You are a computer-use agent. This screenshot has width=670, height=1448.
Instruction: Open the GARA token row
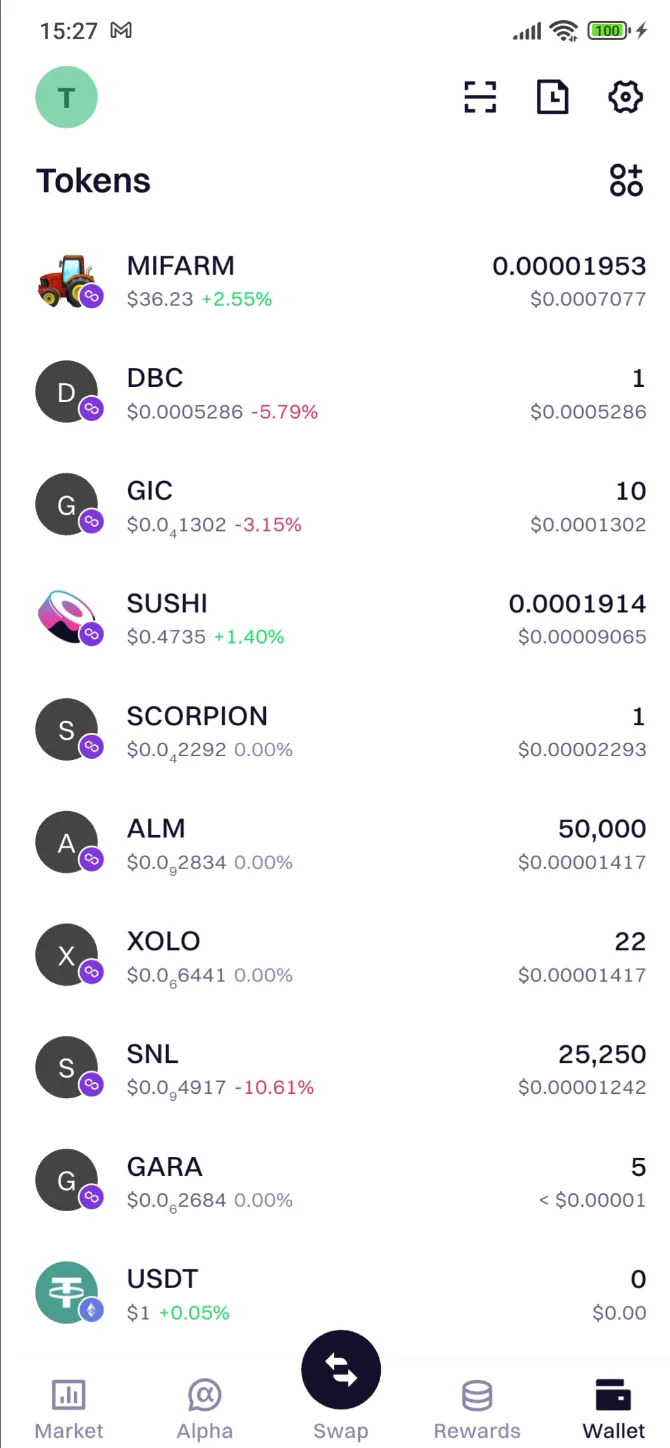(x=335, y=1181)
